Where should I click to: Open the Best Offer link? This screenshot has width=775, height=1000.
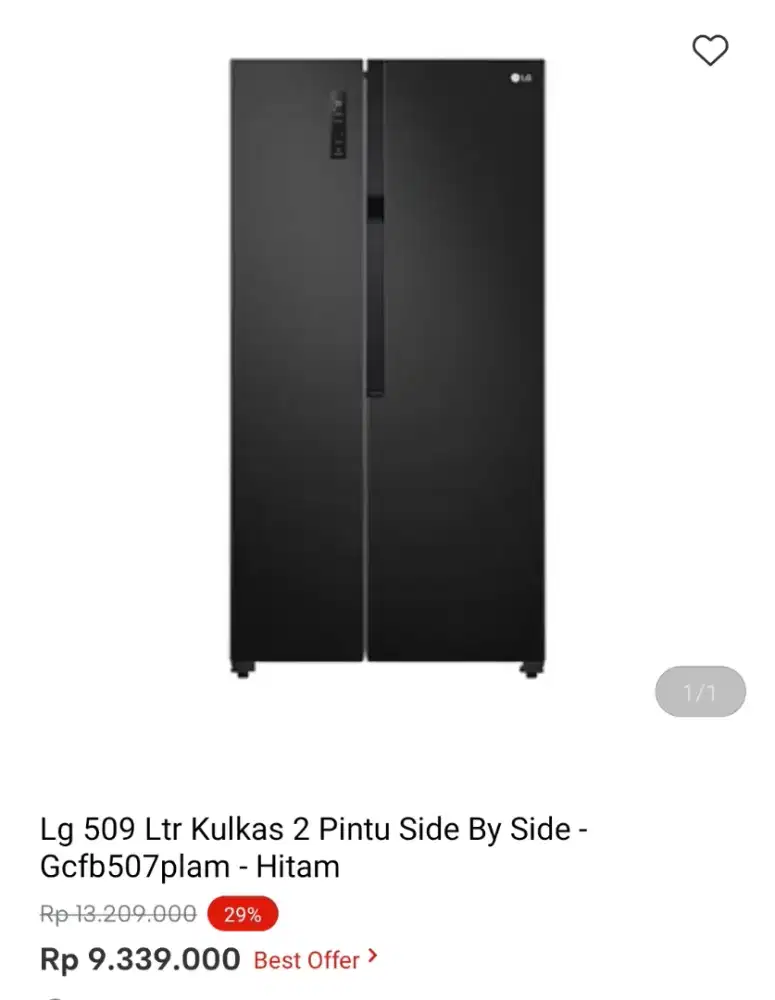(x=305, y=960)
